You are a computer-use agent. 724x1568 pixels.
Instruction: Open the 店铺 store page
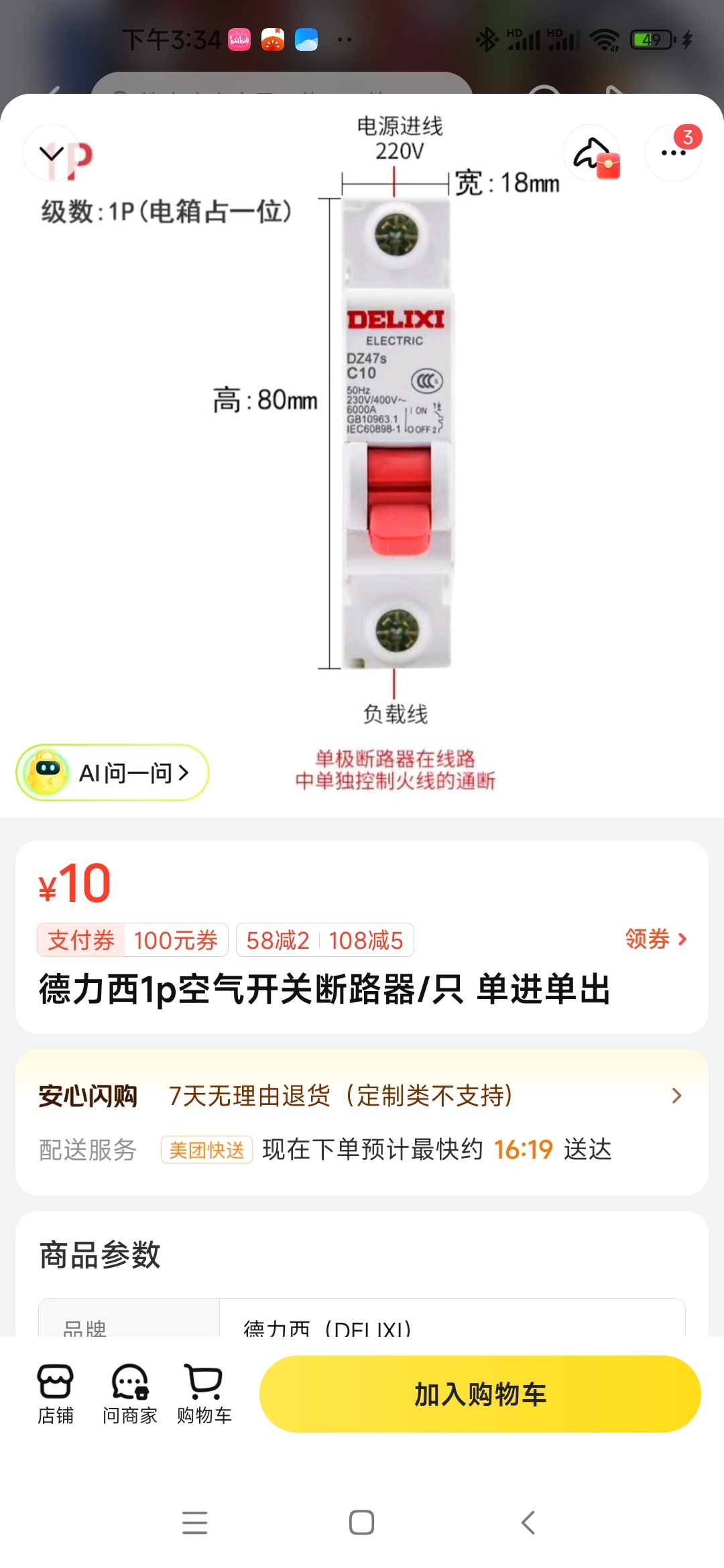pyautogui.click(x=56, y=1393)
